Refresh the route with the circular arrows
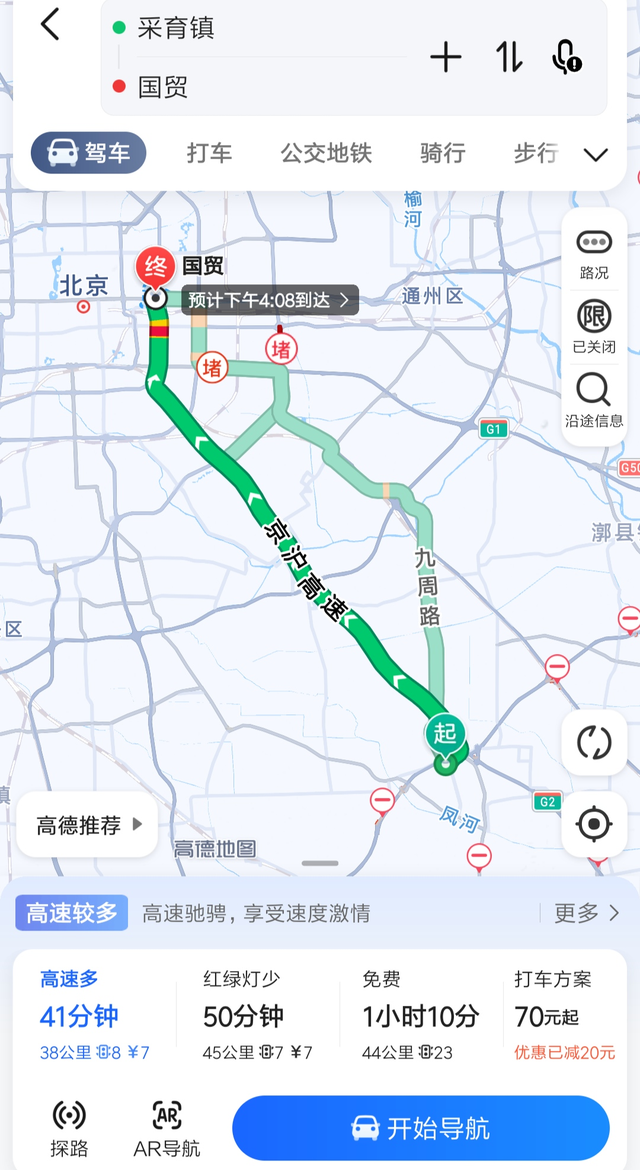The height and width of the screenshot is (1170, 640). [x=594, y=743]
